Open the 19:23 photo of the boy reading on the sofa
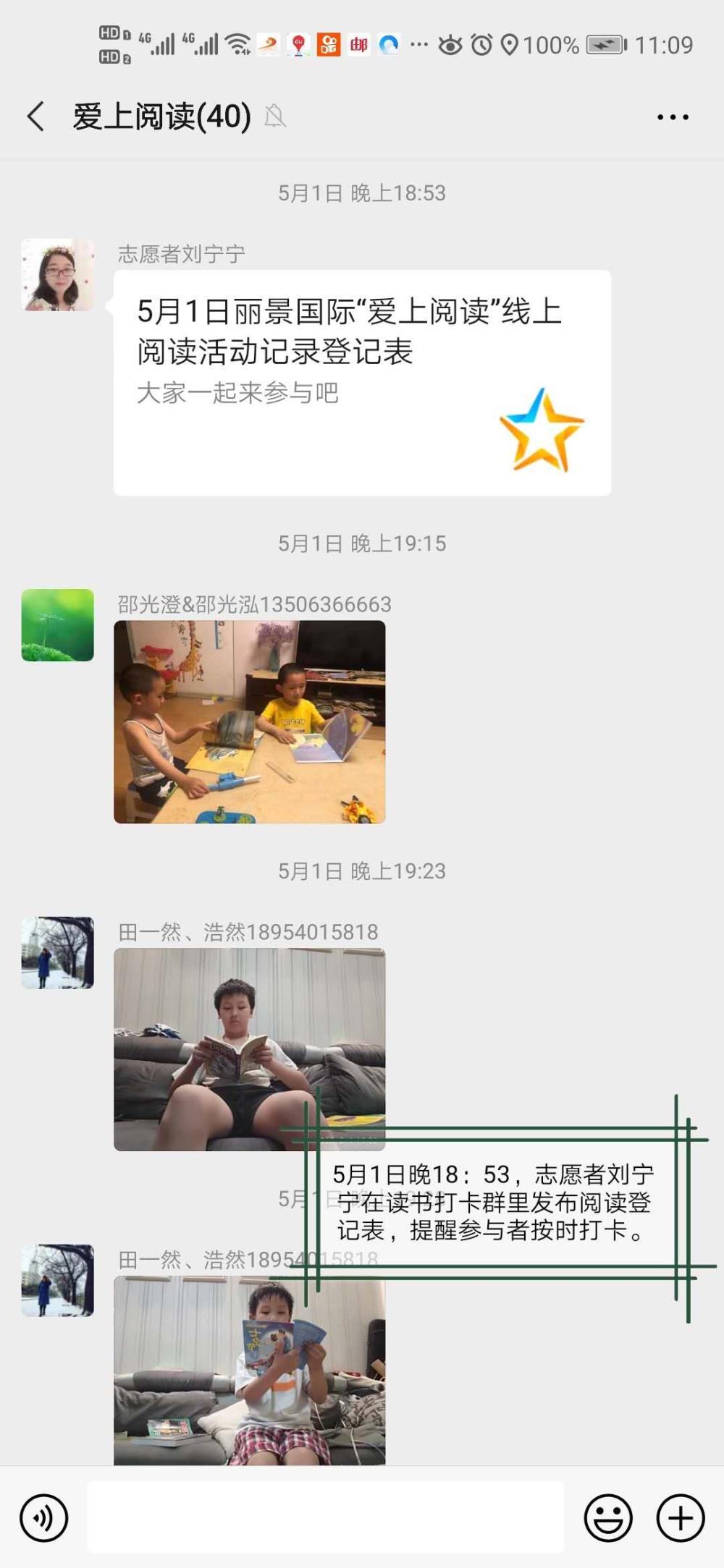Viewport: 724px width, 1568px height. click(250, 1049)
